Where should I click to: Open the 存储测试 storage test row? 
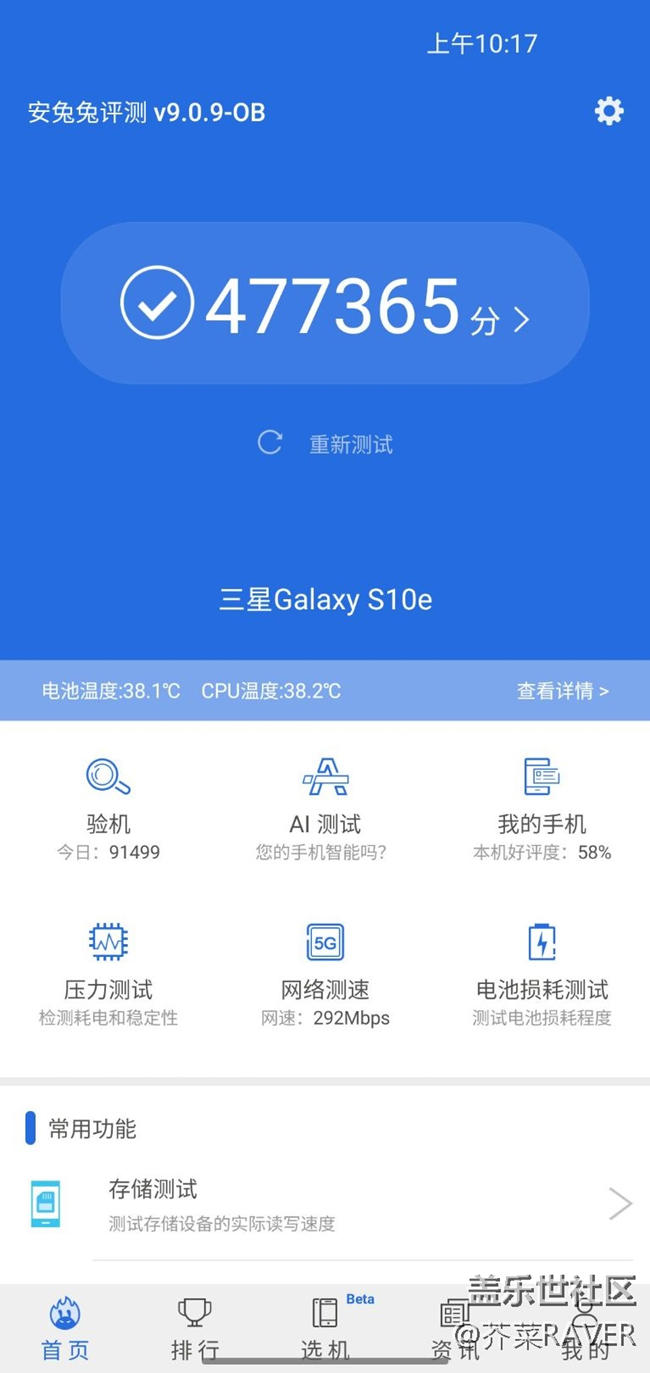coord(325,1205)
